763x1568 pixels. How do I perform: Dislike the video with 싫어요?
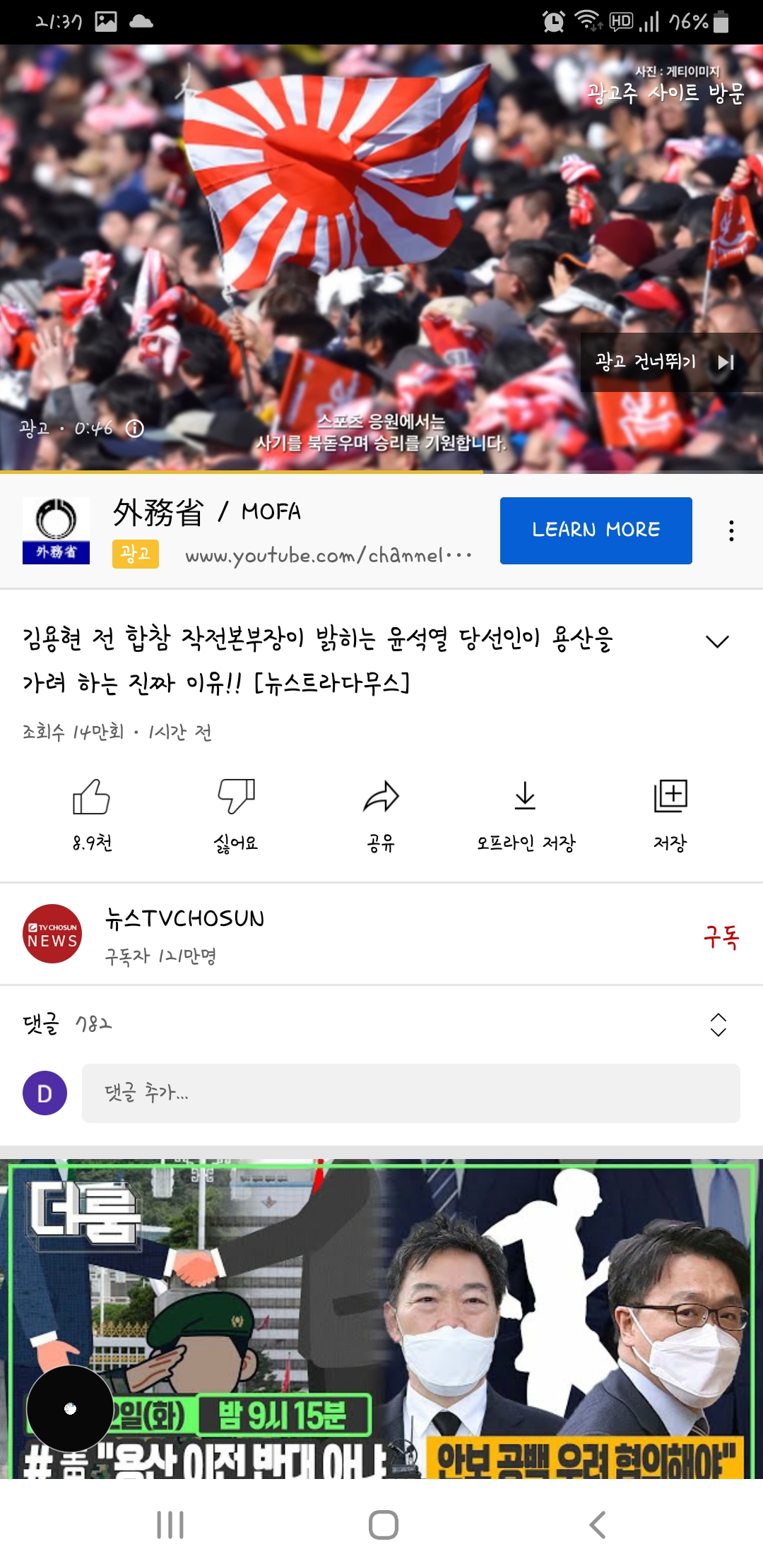[x=236, y=798]
